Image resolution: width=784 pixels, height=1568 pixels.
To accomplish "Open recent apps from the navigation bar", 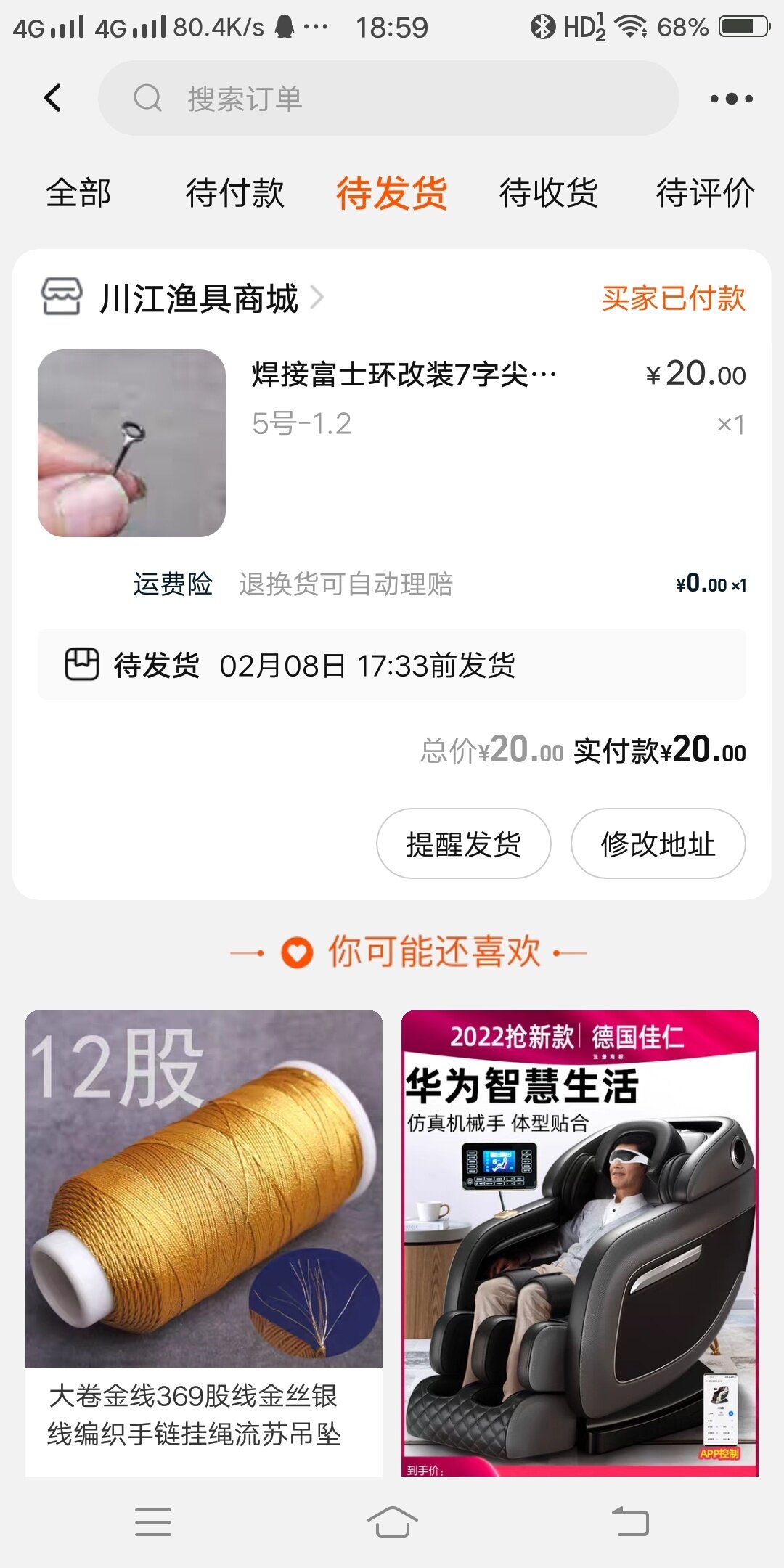I will pyautogui.click(x=153, y=1522).
